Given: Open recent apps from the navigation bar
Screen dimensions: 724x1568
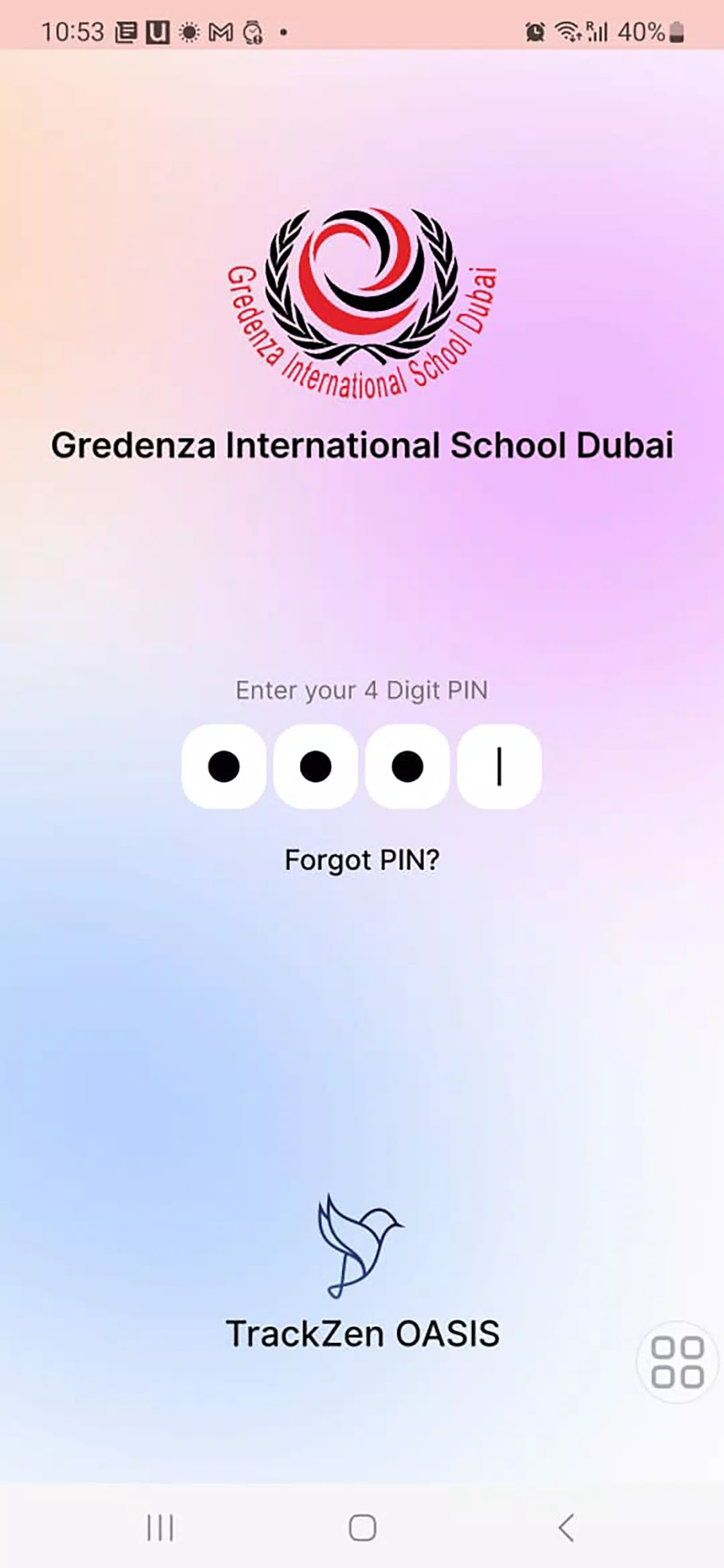Looking at the screenshot, I should click(x=160, y=1528).
